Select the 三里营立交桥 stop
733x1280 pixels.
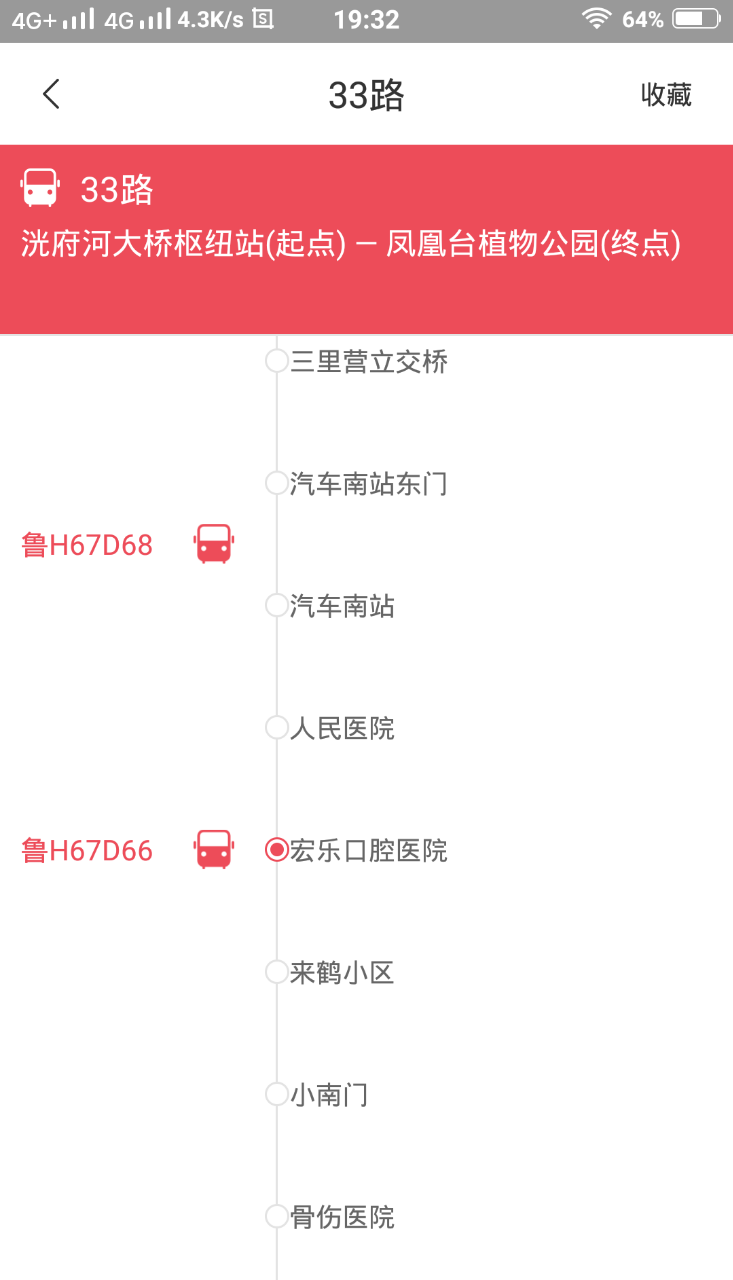click(x=368, y=362)
